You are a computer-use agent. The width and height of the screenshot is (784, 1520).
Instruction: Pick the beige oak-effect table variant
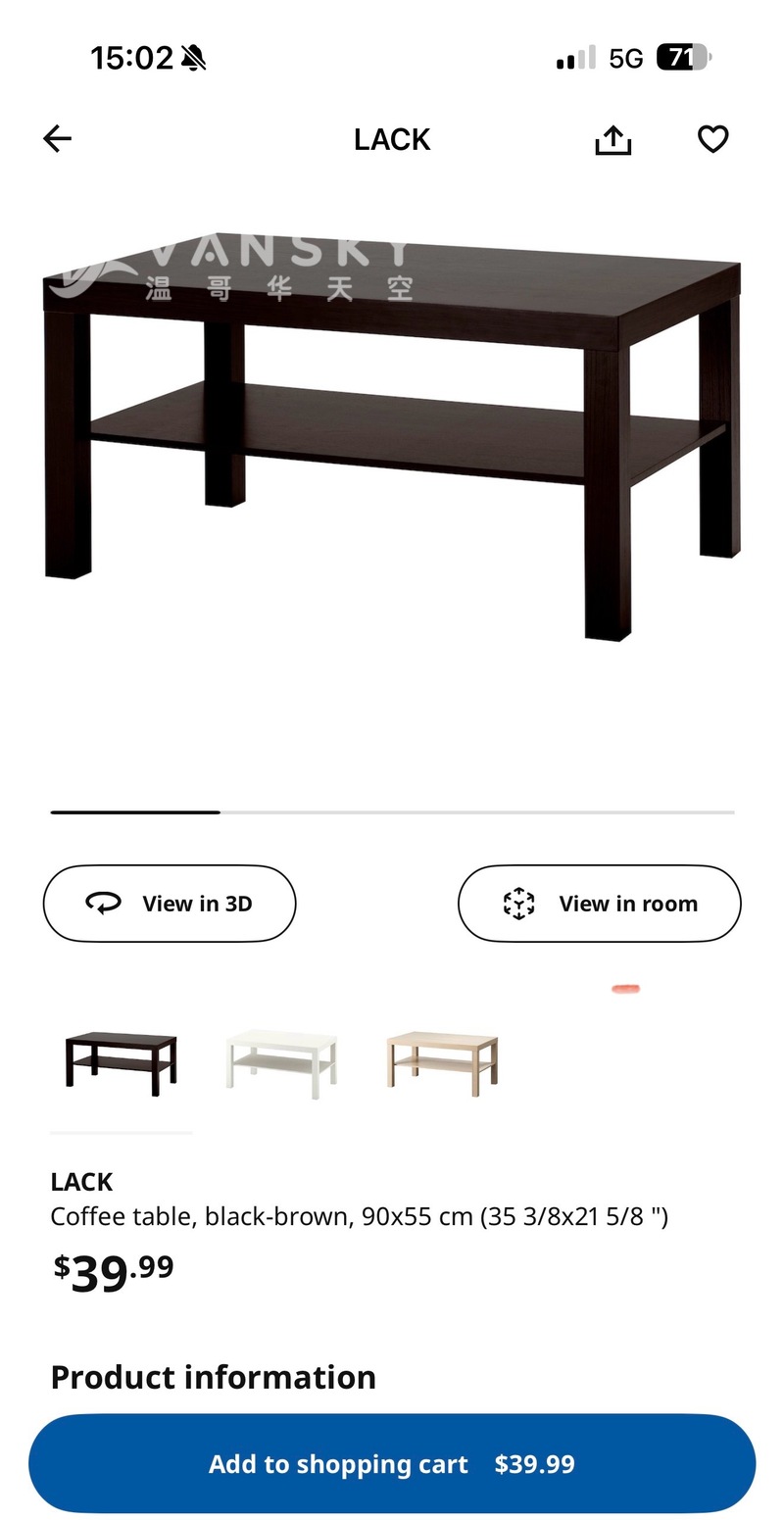(442, 1063)
